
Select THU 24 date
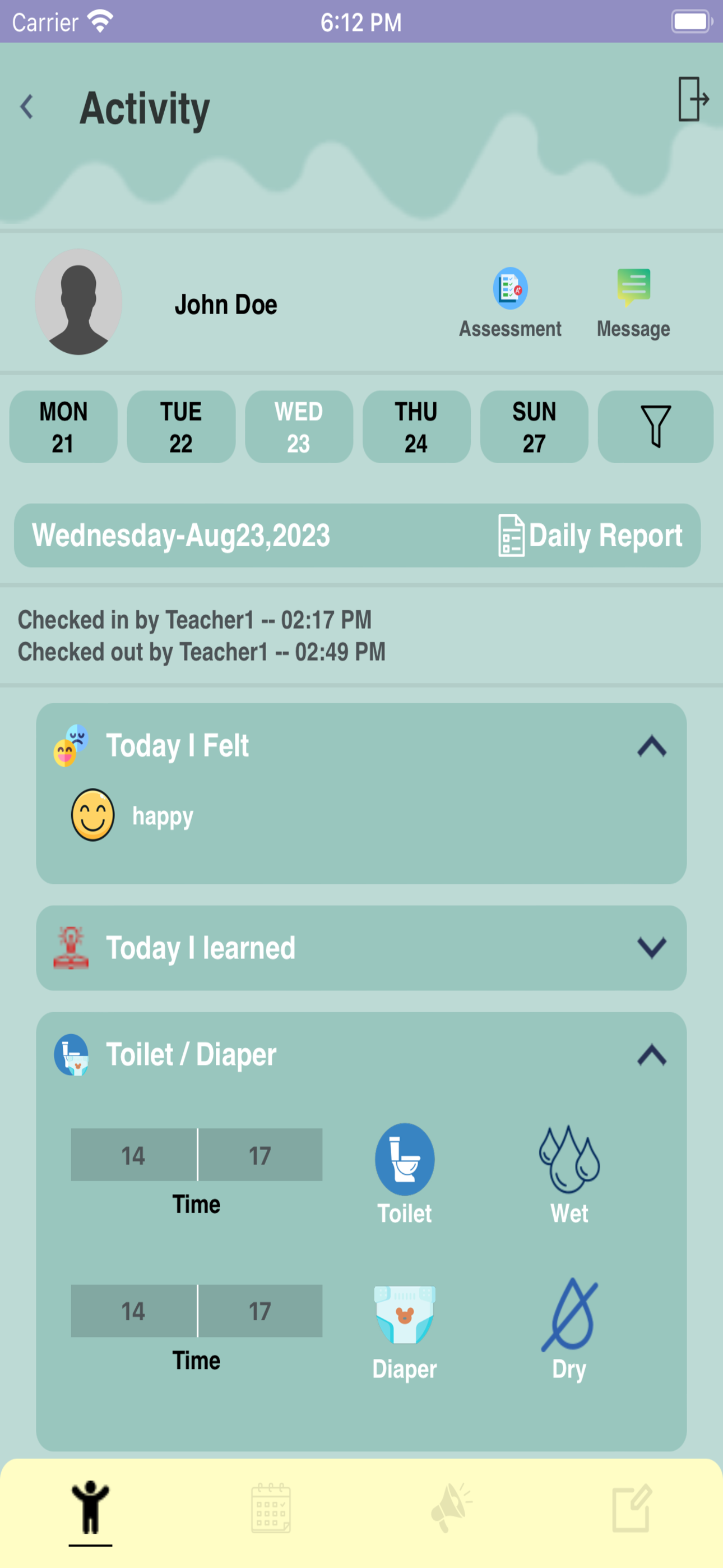pos(416,427)
